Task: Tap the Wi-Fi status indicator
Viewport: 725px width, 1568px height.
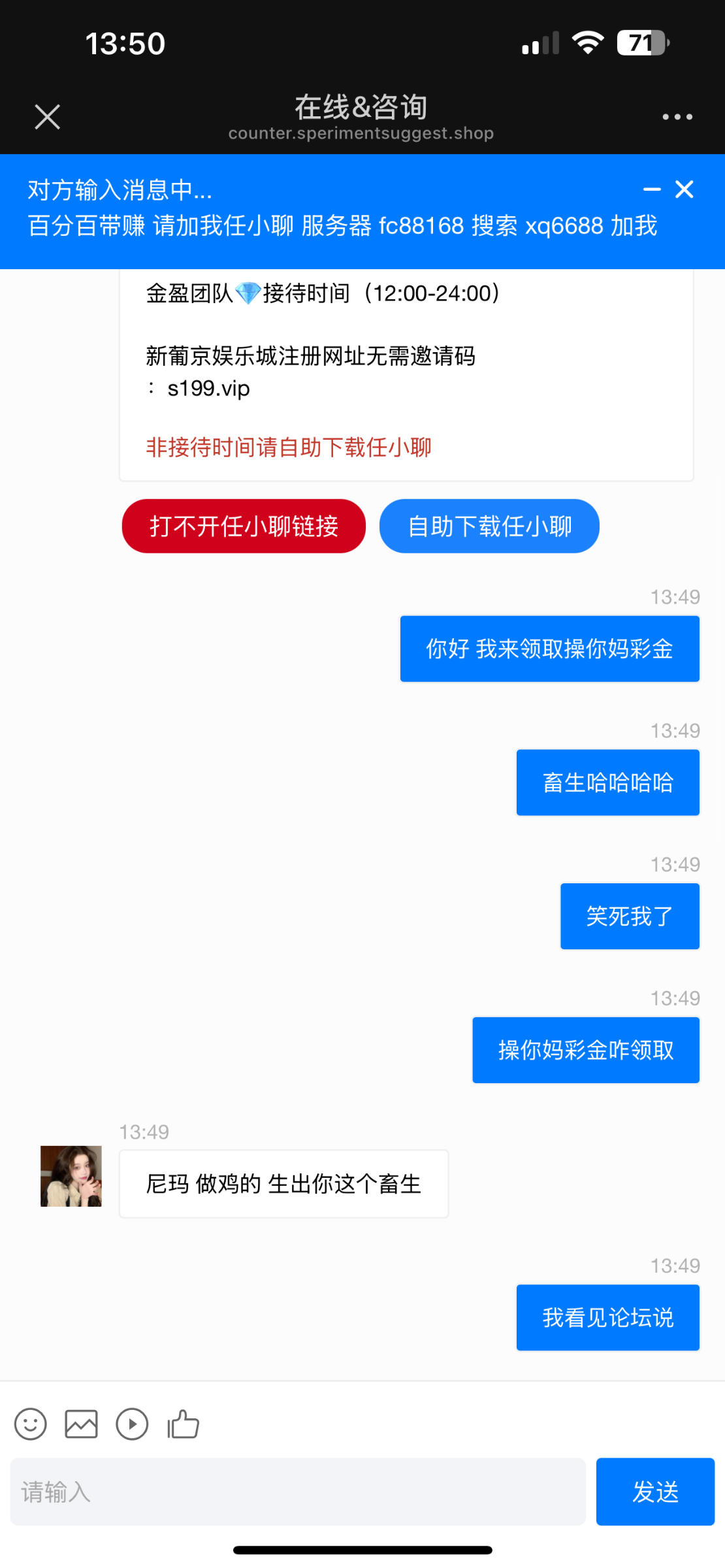Action: [587, 41]
